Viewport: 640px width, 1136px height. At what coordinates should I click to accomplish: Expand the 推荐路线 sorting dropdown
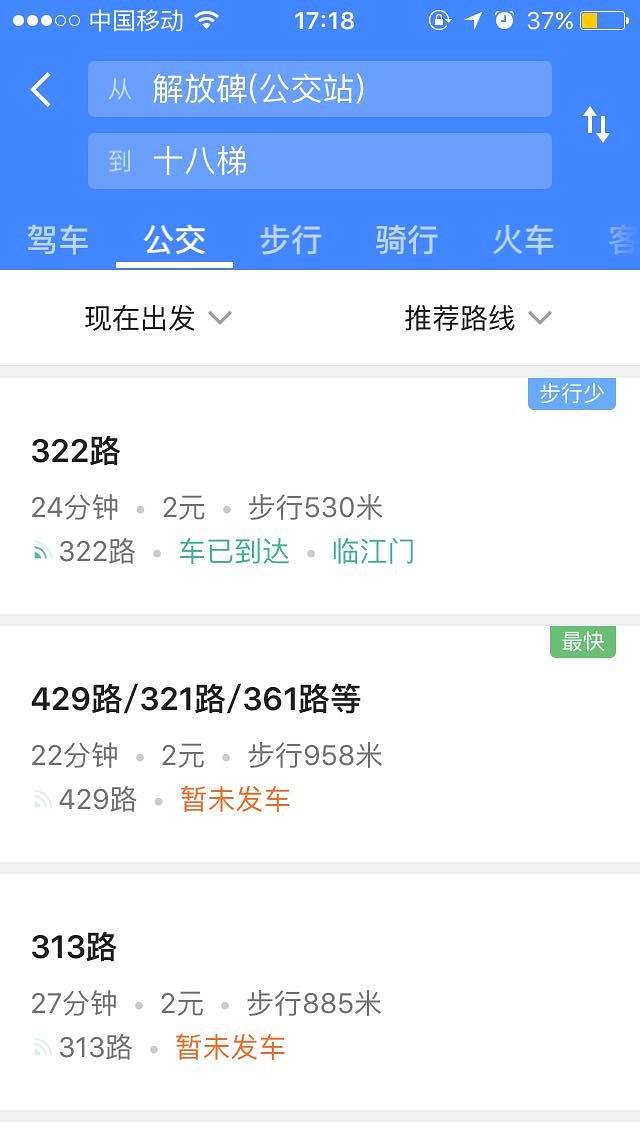(478, 318)
